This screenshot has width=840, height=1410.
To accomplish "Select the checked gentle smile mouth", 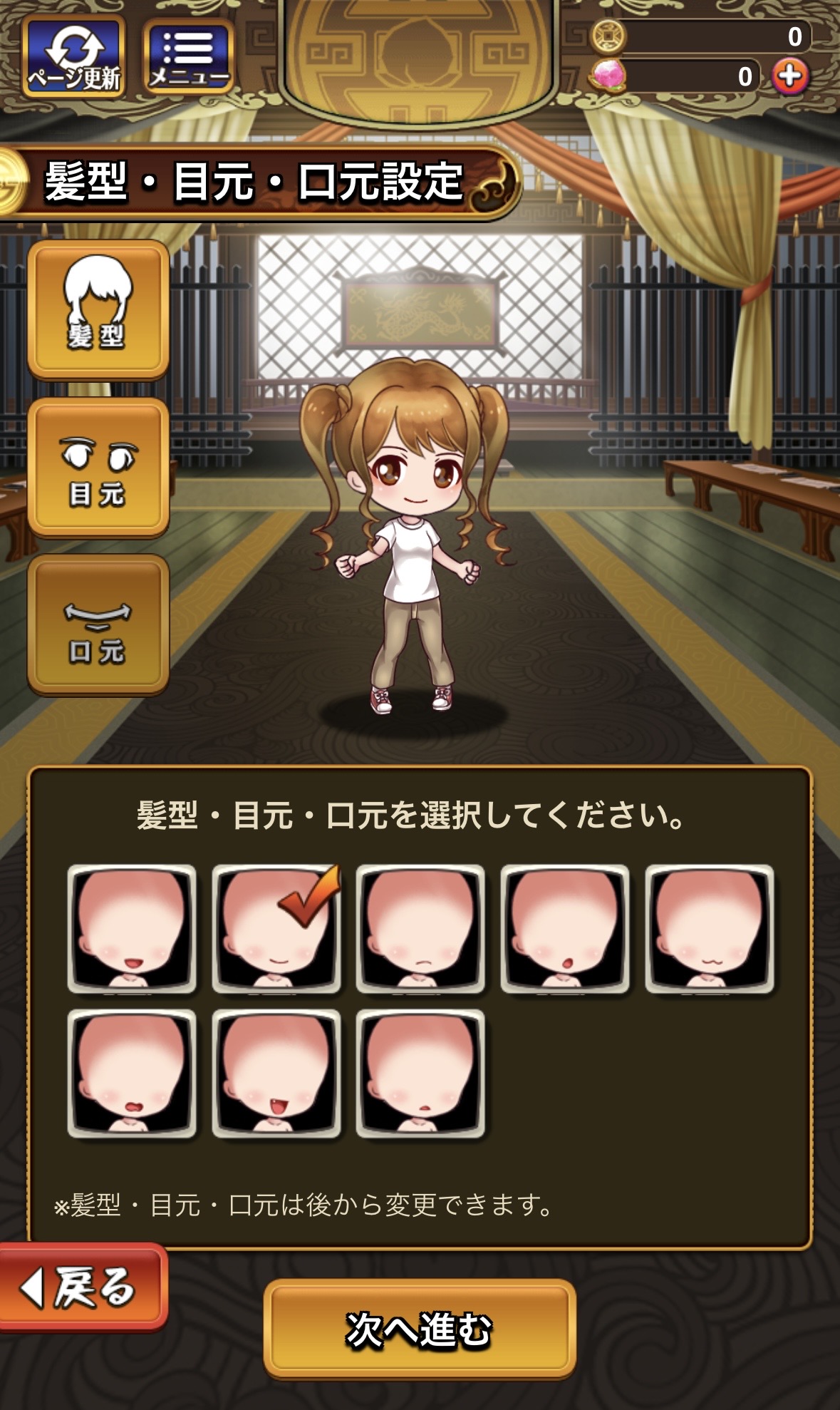I will 276,928.
